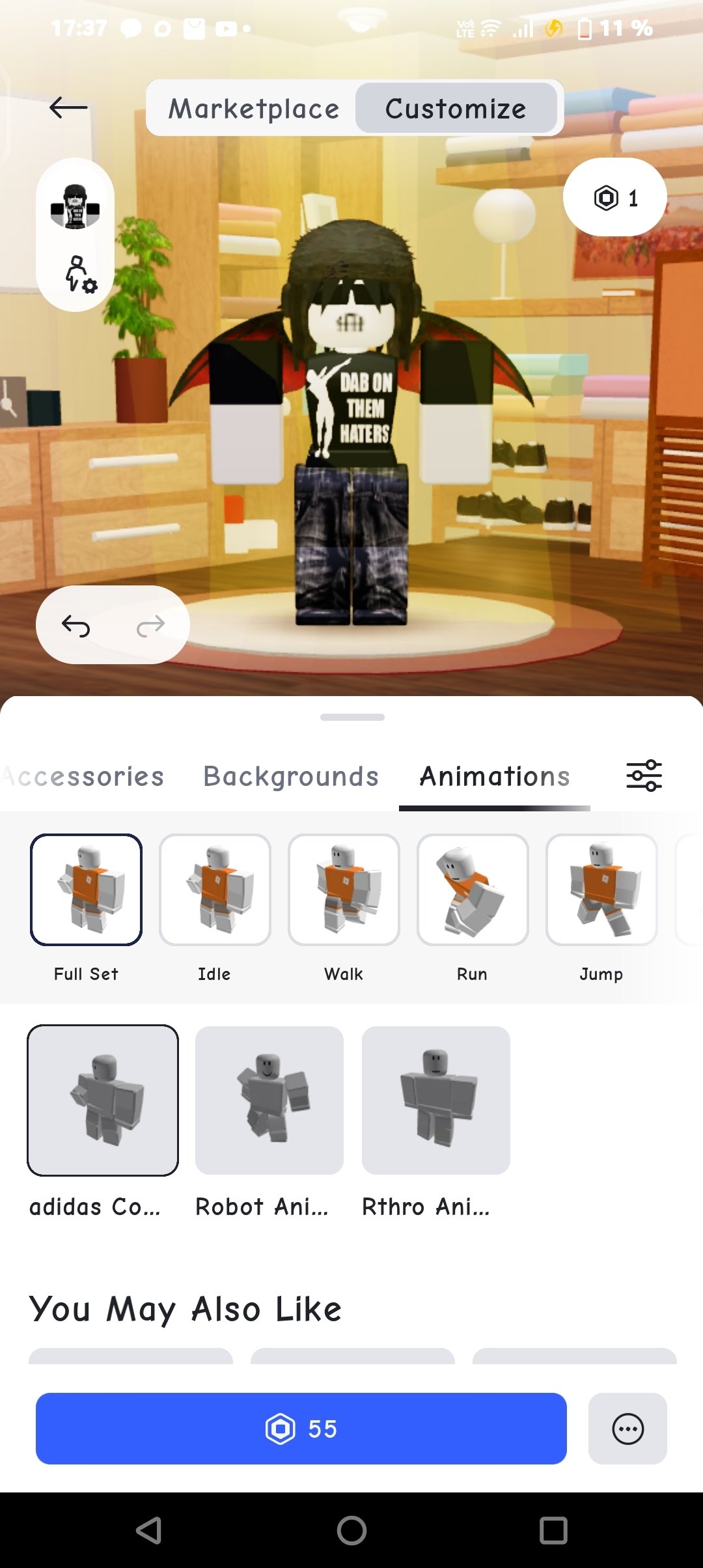The image size is (703, 1568).
Task: Open the more options button
Action: [627, 1429]
